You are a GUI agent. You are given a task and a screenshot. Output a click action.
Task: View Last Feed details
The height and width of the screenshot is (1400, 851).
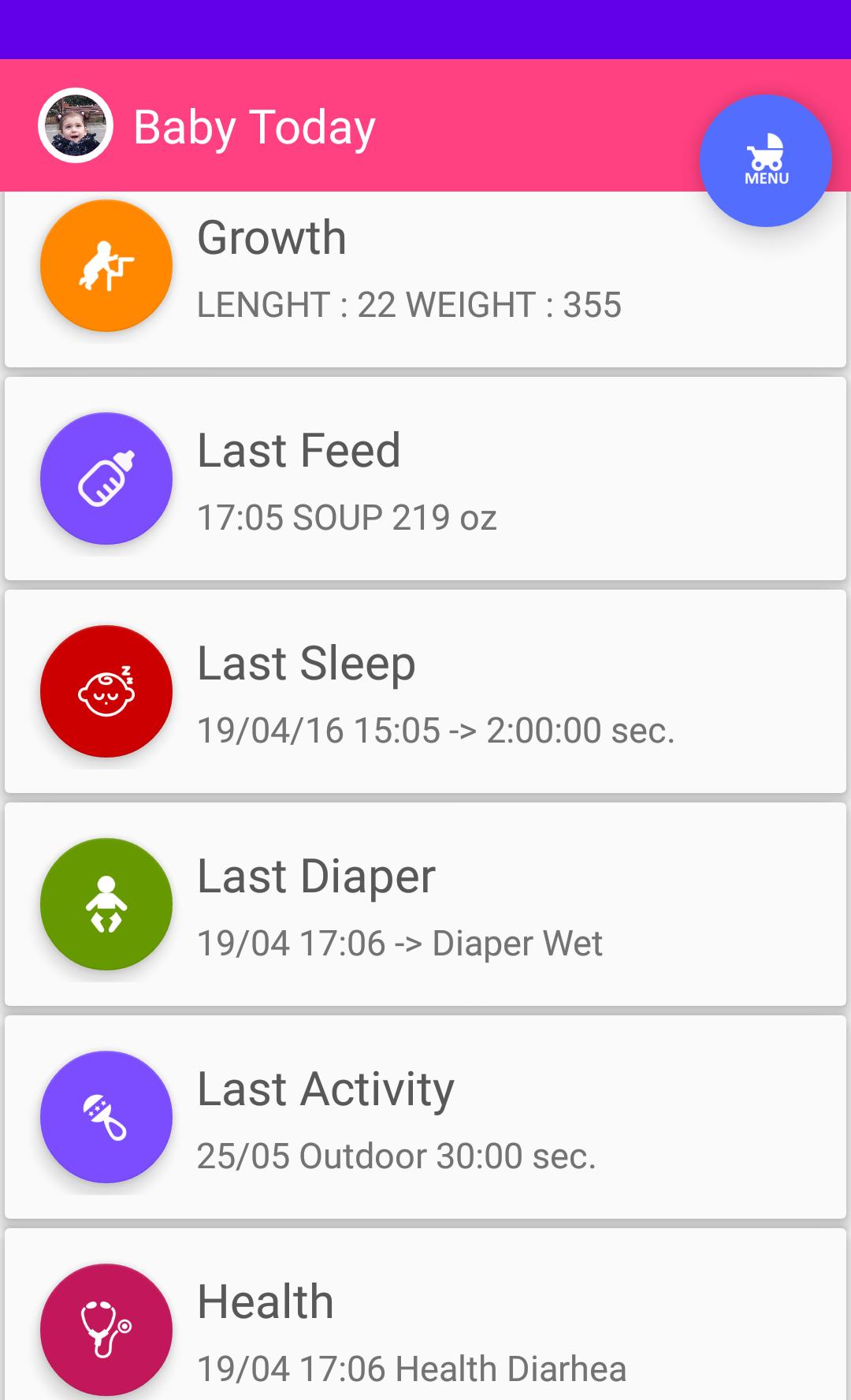pos(425,478)
